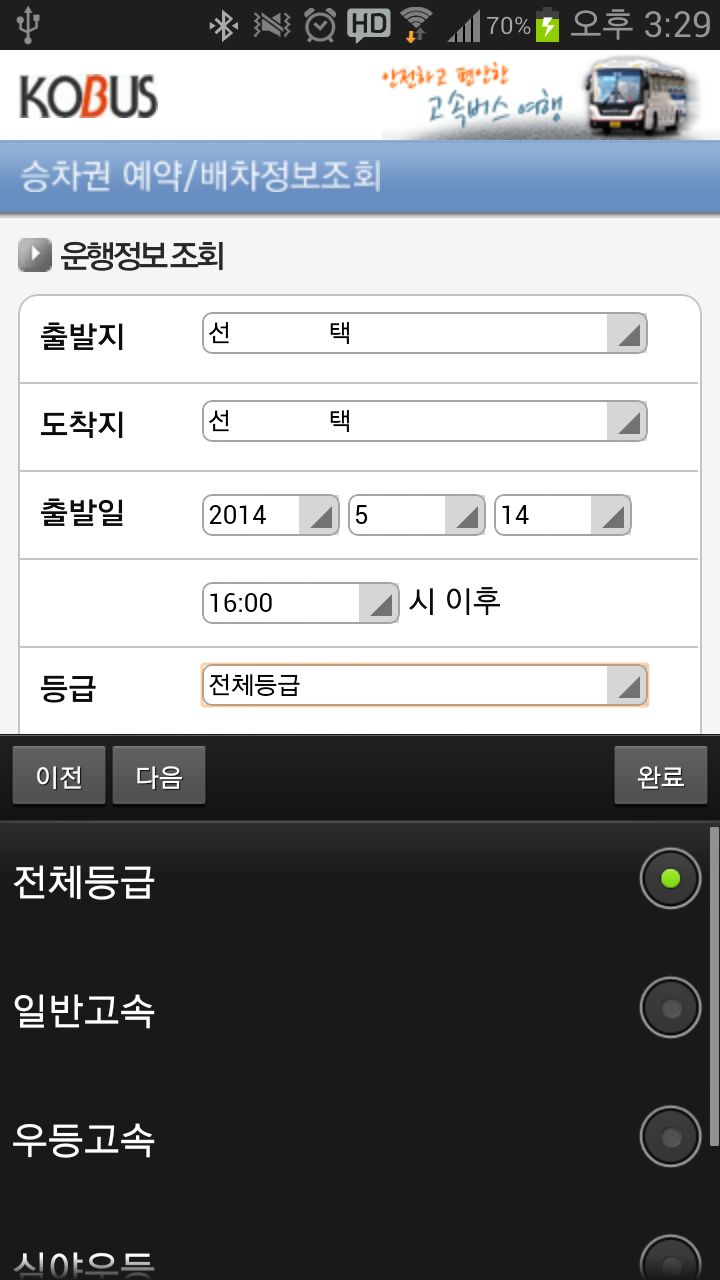This screenshot has width=720, height=1280.
Task: Select the 전체등급 radio option
Action: pyautogui.click(x=360, y=881)
